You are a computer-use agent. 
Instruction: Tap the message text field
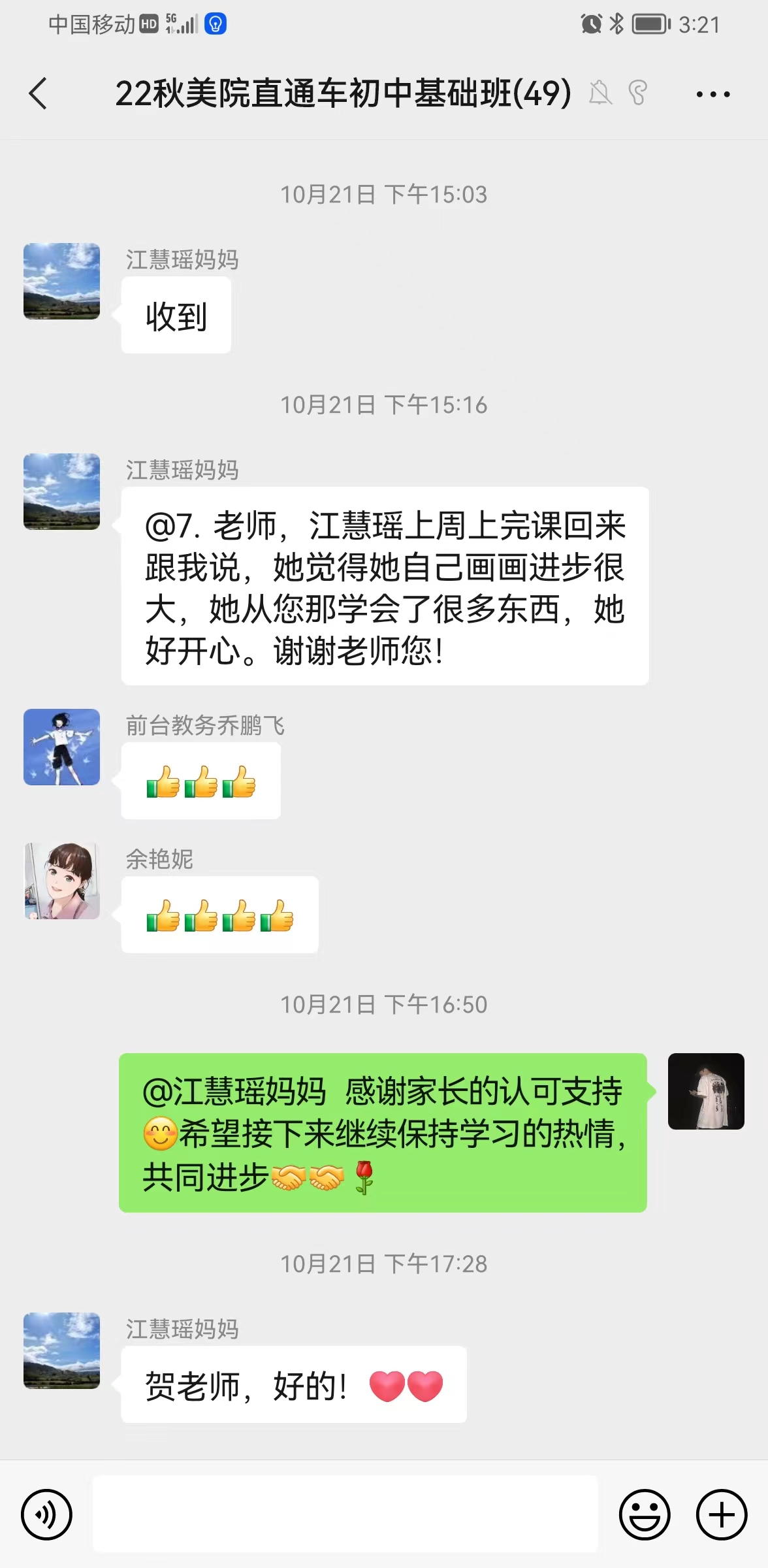point(345,1514)
